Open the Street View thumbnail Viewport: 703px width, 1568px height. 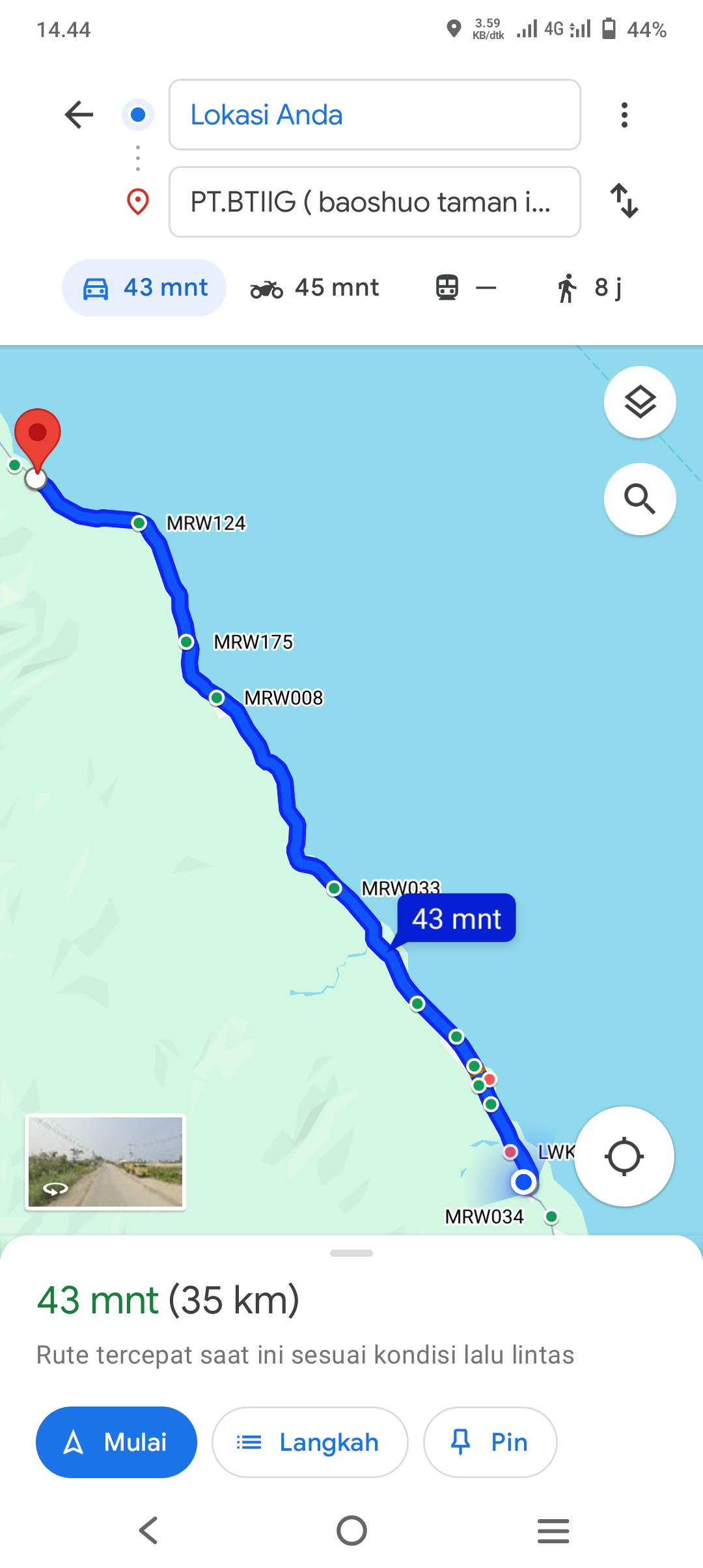click(x=105, y=1162)
